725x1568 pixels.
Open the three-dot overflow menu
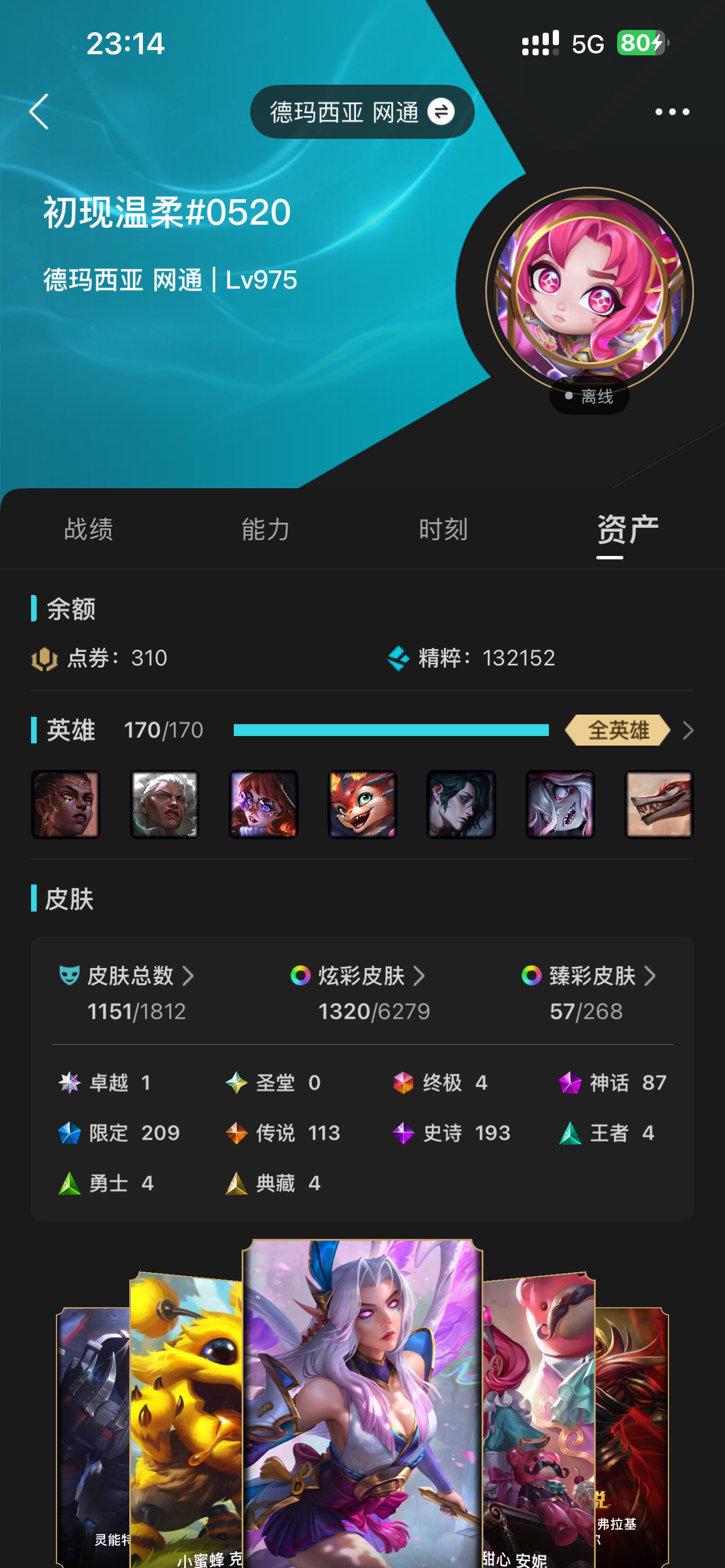[x=672, y=111]
